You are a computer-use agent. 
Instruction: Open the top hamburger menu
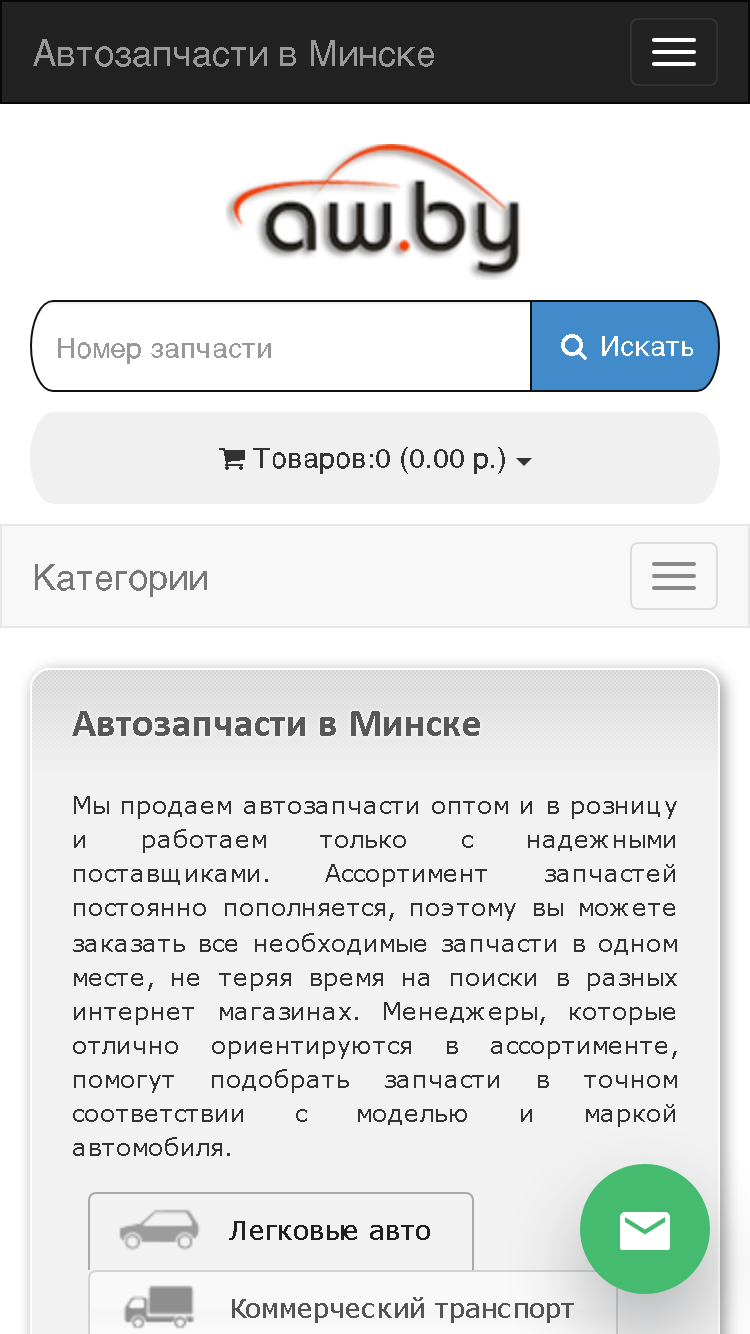[x=673, y=52]
